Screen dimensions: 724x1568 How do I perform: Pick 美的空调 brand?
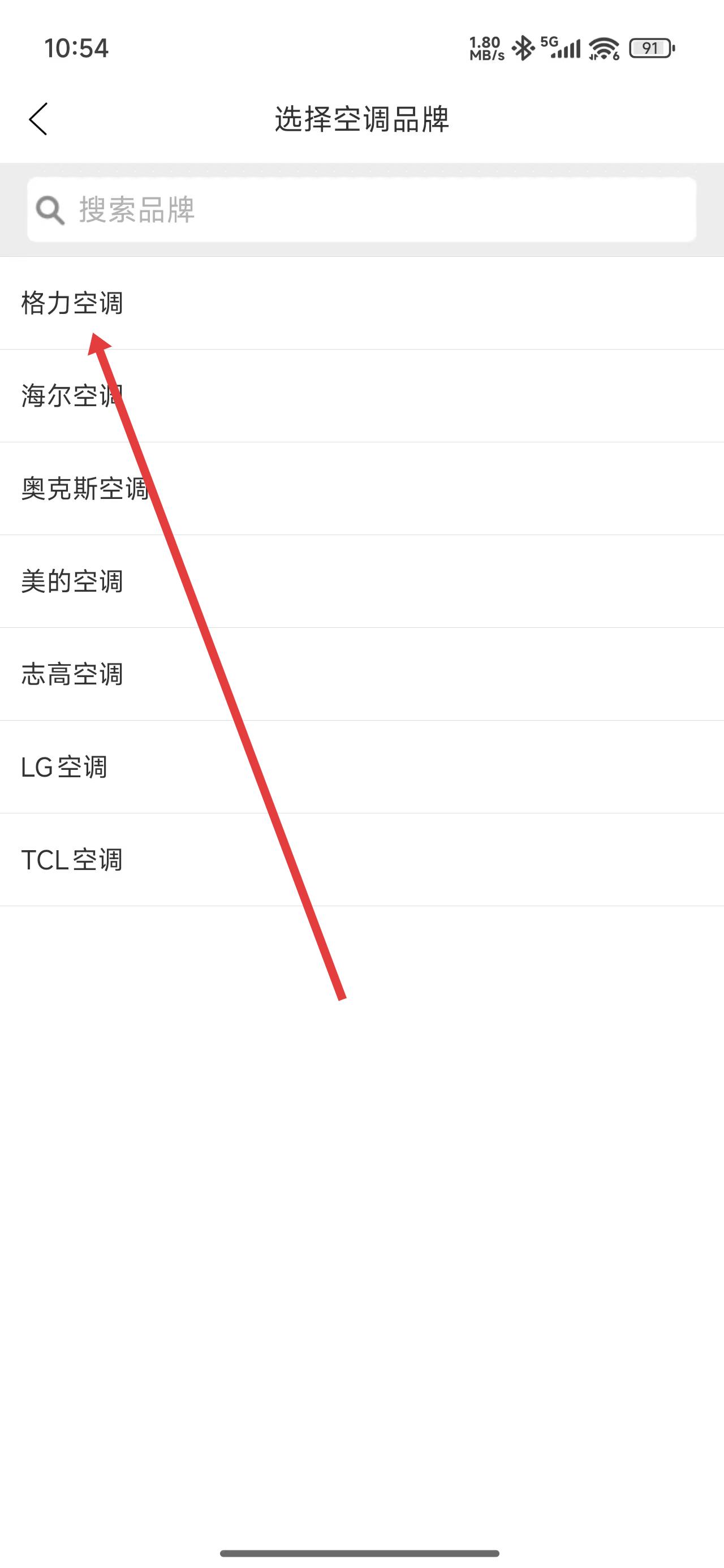(72, 581)
